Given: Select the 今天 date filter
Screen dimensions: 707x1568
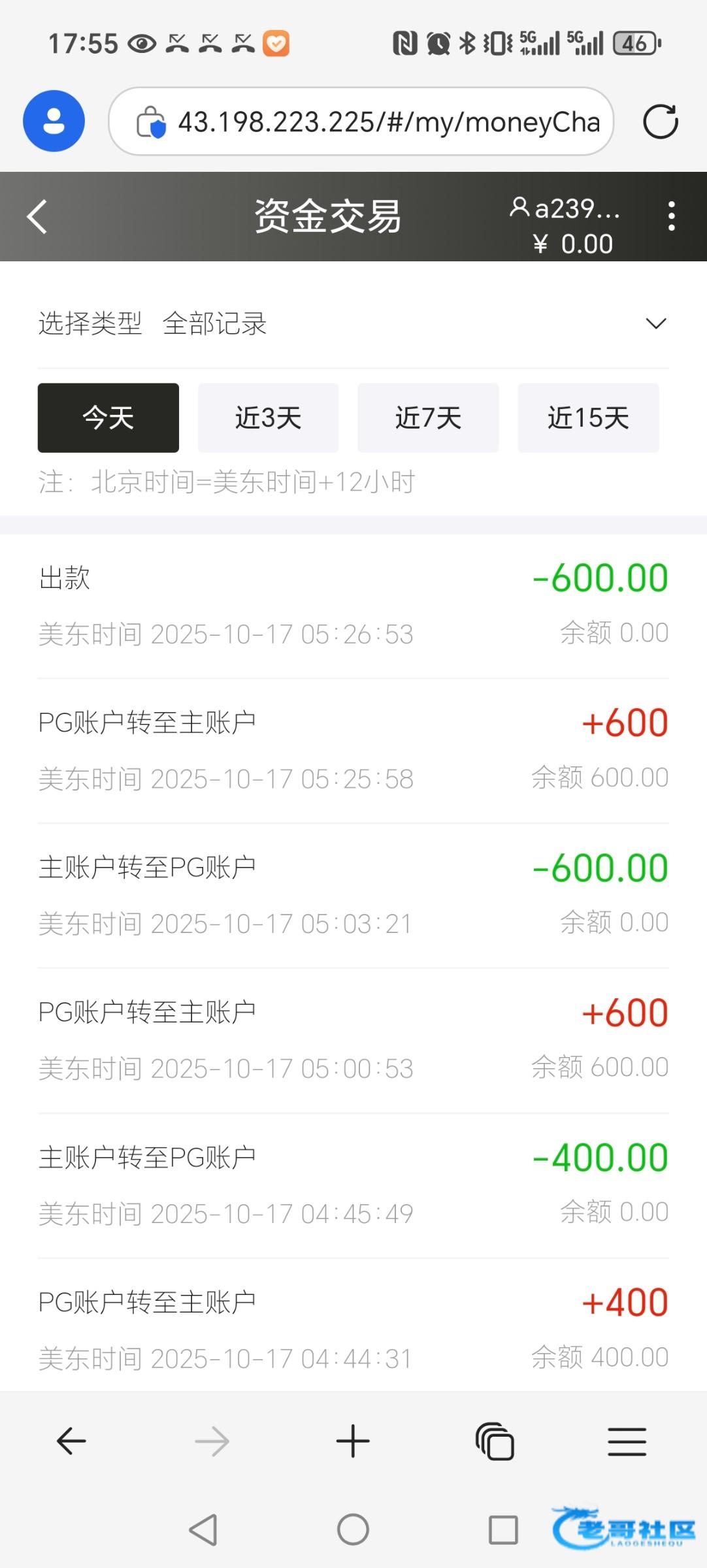Looking at the screenshot, I should (108, 418).
